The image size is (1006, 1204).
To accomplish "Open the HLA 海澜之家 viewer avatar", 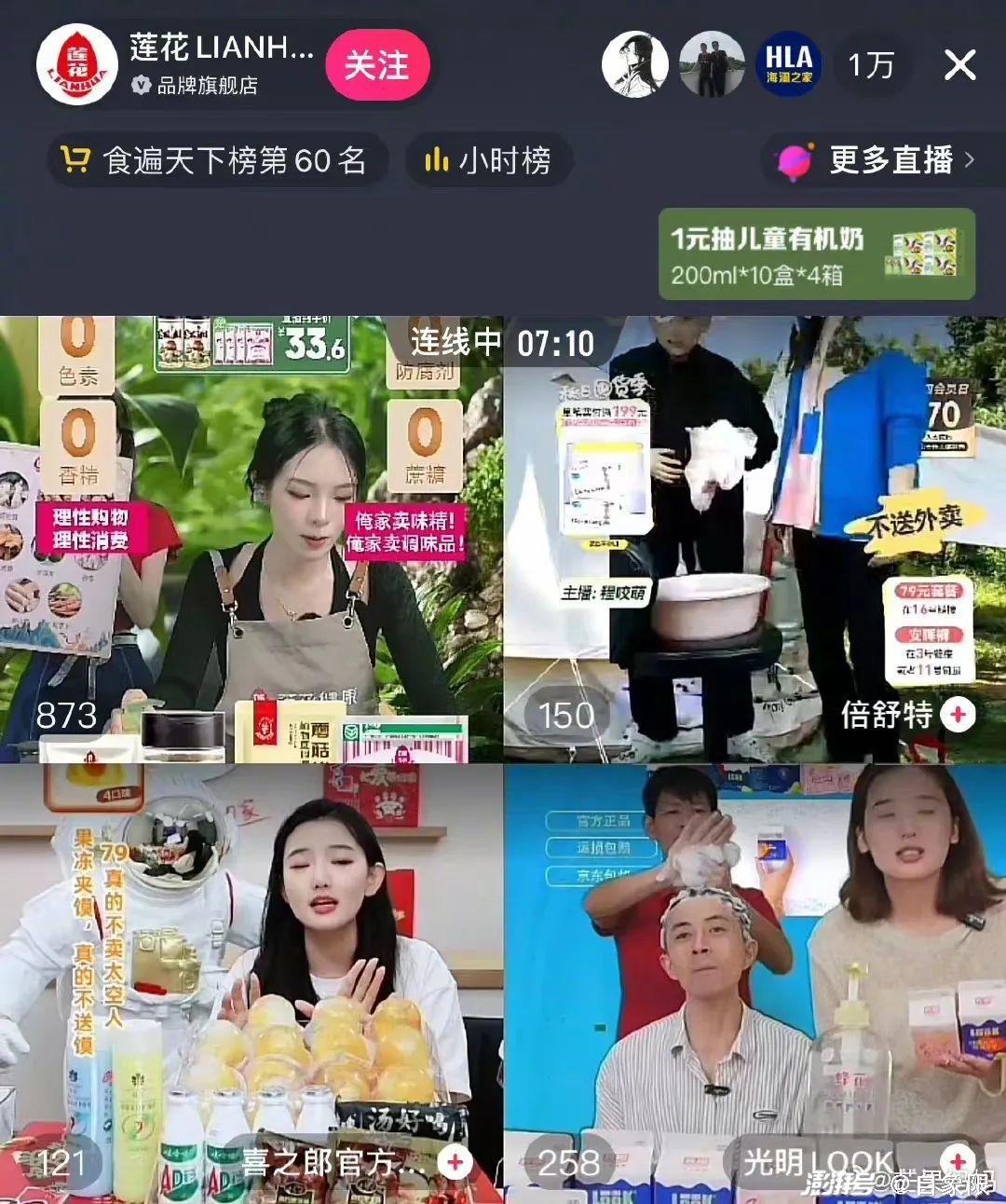I will [789, 65].
